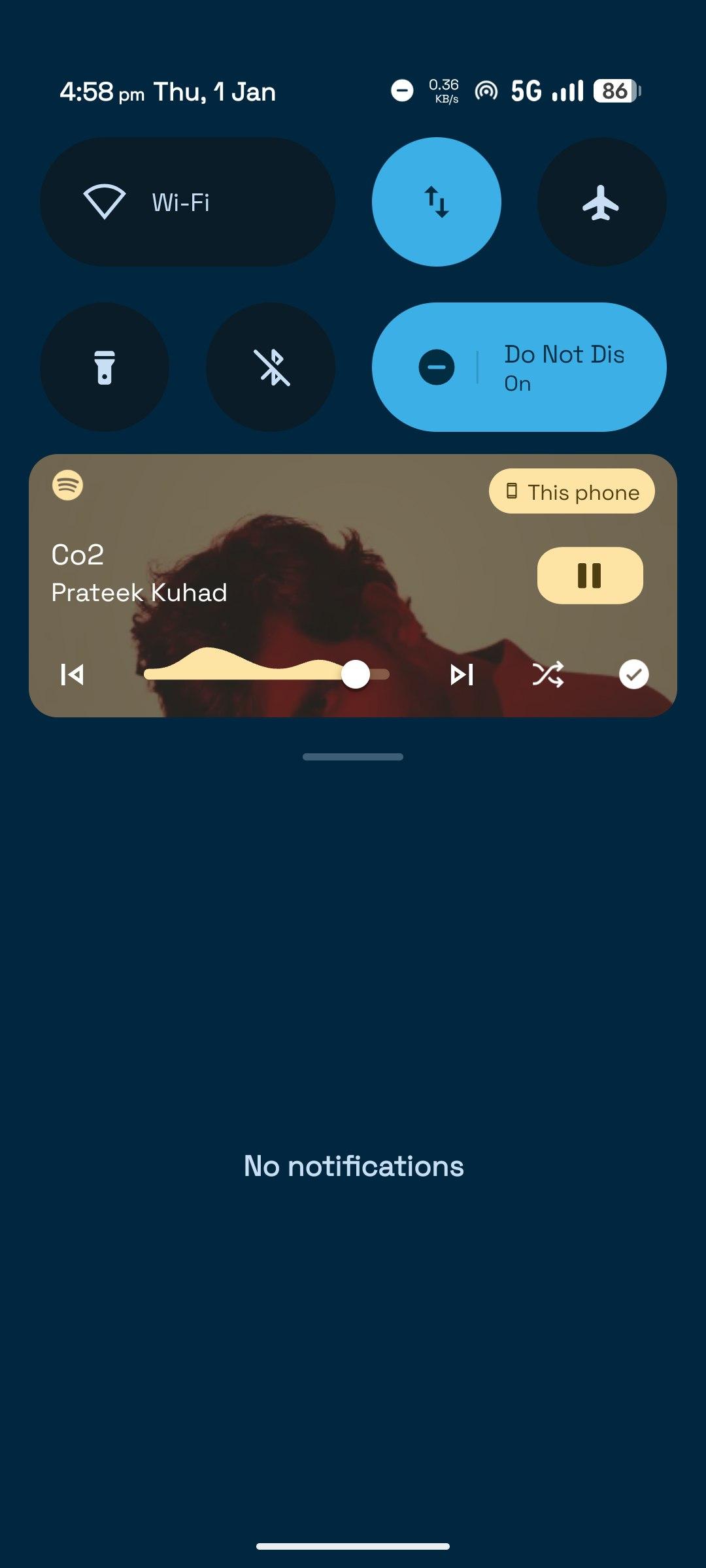Open Spotify from the media card icon
Viewport: 706px width, 1568px height.
[67, 485]
